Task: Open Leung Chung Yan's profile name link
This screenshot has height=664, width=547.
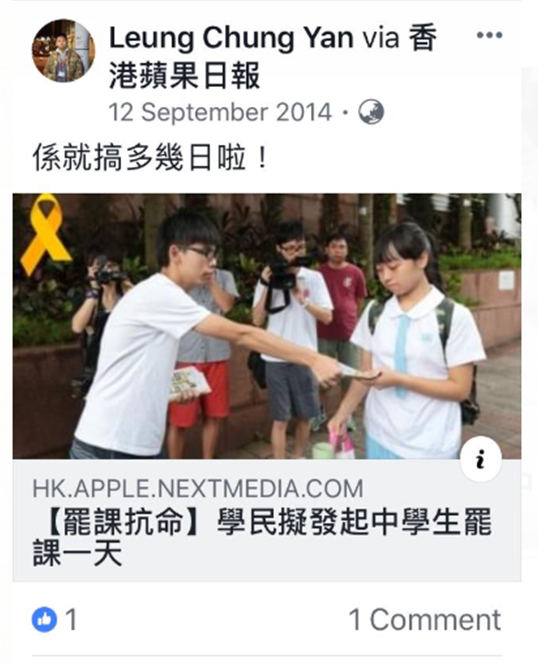Action: point(231,38)
